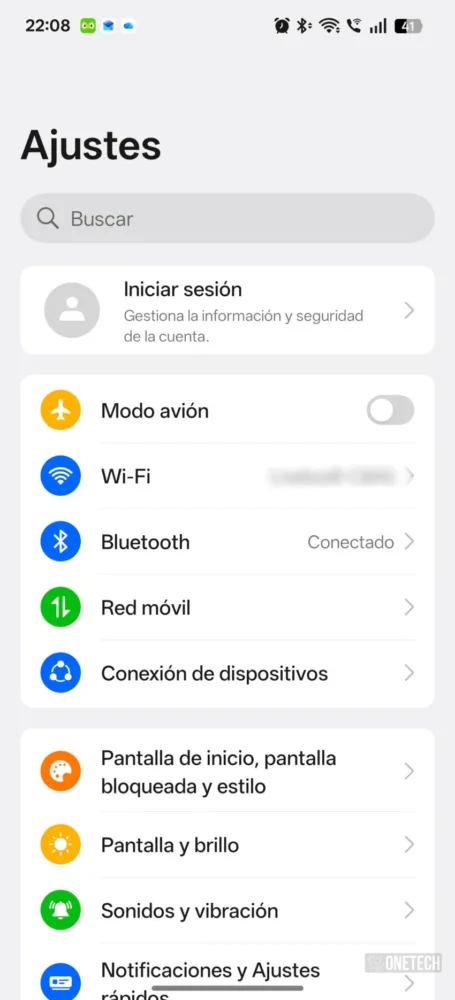The image size is (455, 1000).
Task: Open Iniciar sesión account row
Action: tap(227, 311)
